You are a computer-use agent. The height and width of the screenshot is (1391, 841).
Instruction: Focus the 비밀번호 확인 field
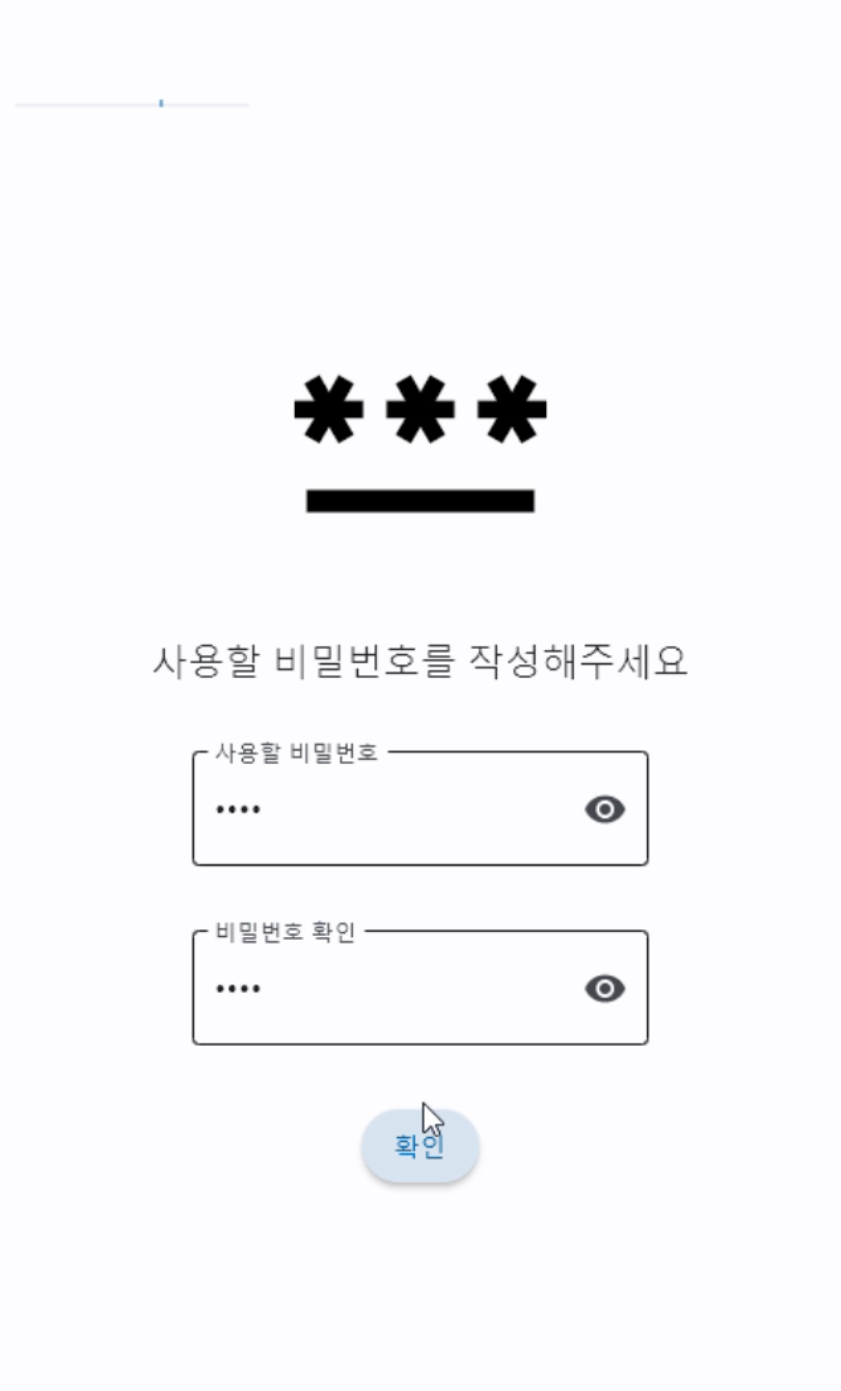point(420,988)
